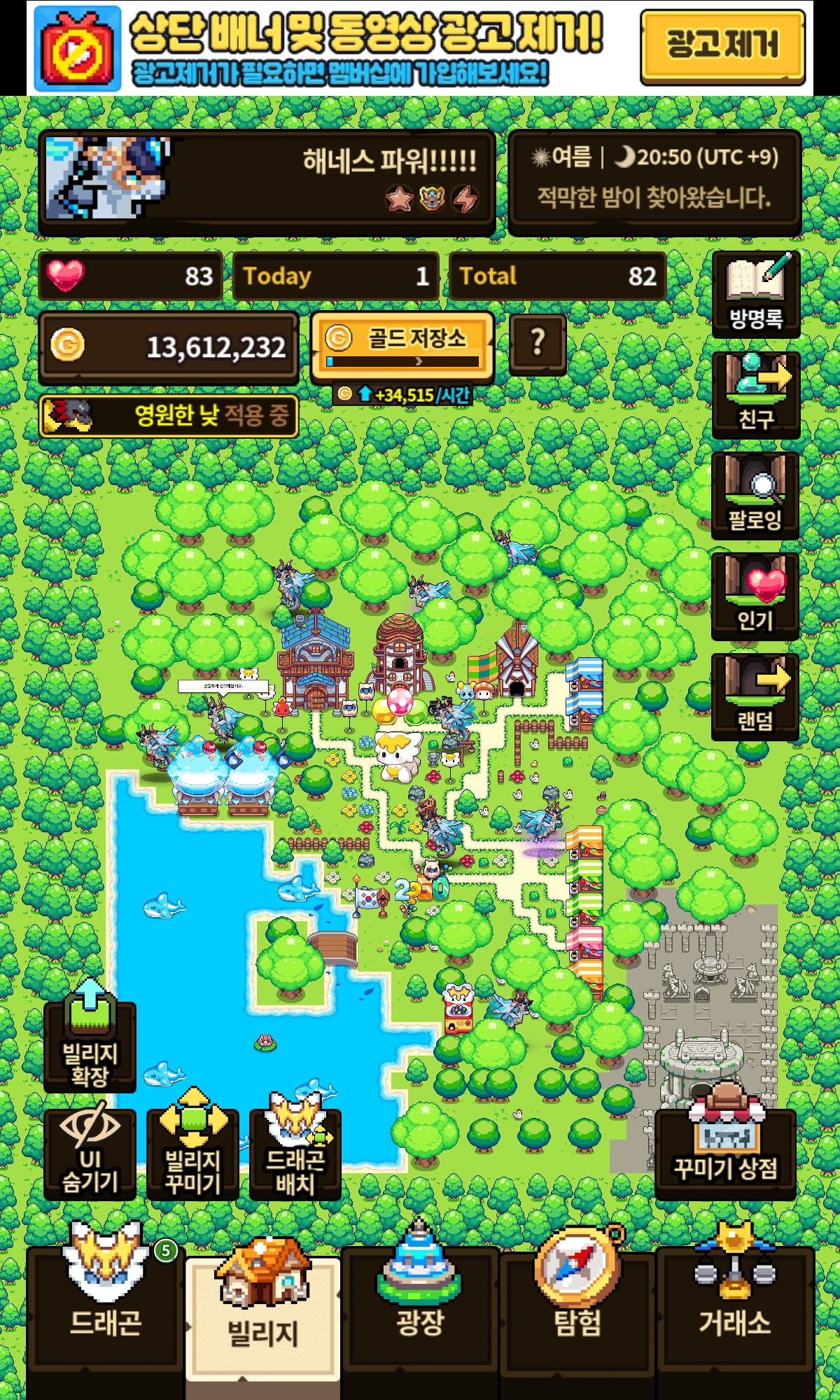This screenshot has height=1400, width=840.
Task: Open the 친구 friends list
Action: pos(755,395)
